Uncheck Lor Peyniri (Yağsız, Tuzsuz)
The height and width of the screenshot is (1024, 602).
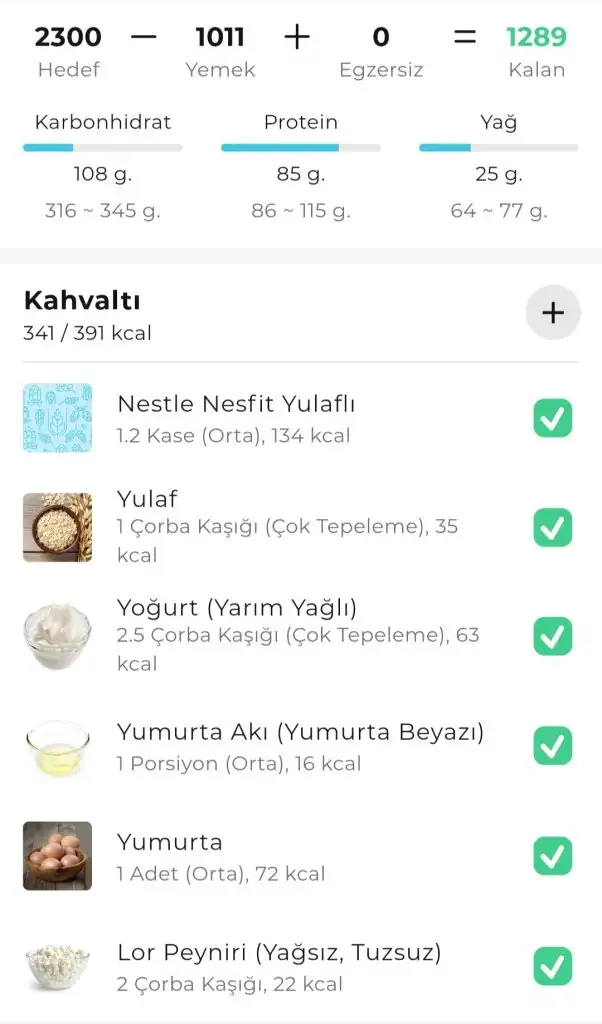pyautogui.click(x=553, y=967)
